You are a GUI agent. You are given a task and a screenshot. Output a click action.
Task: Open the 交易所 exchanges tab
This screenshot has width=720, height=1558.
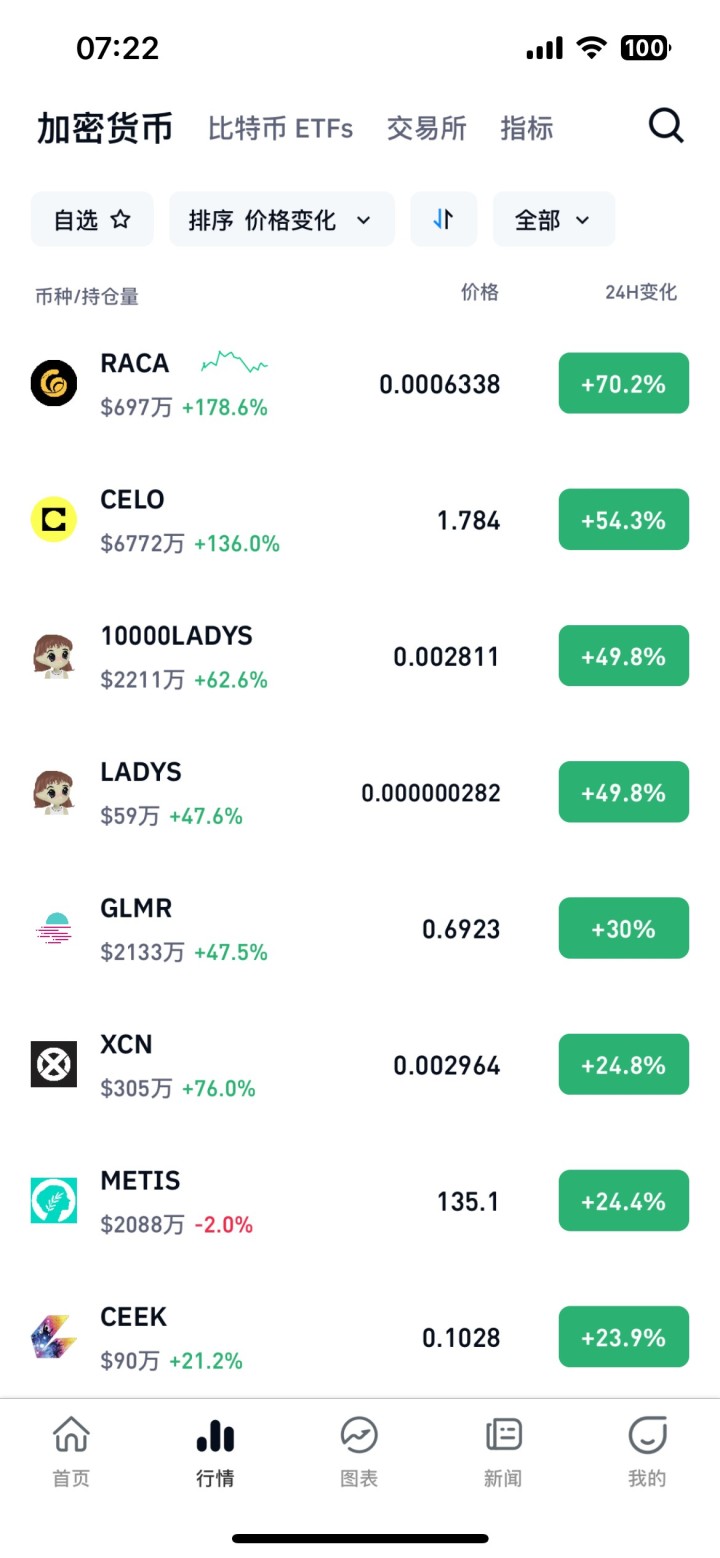pyautogui.click(x=427, y=128)
